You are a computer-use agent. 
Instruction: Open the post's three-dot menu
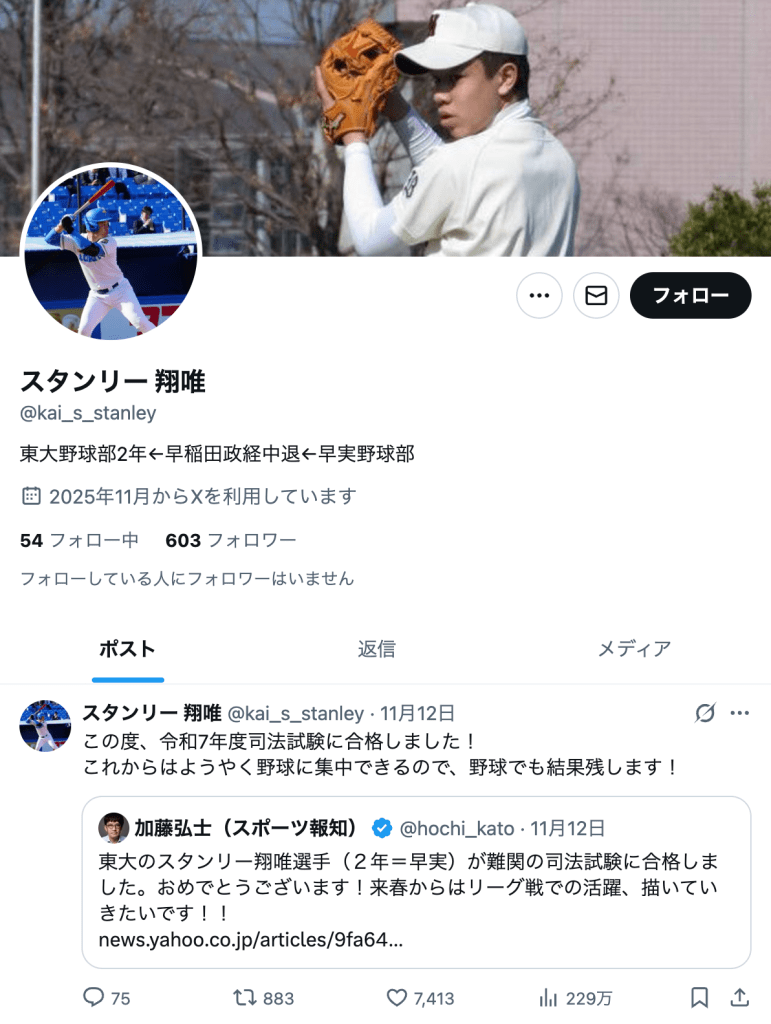tap(740, 713)
